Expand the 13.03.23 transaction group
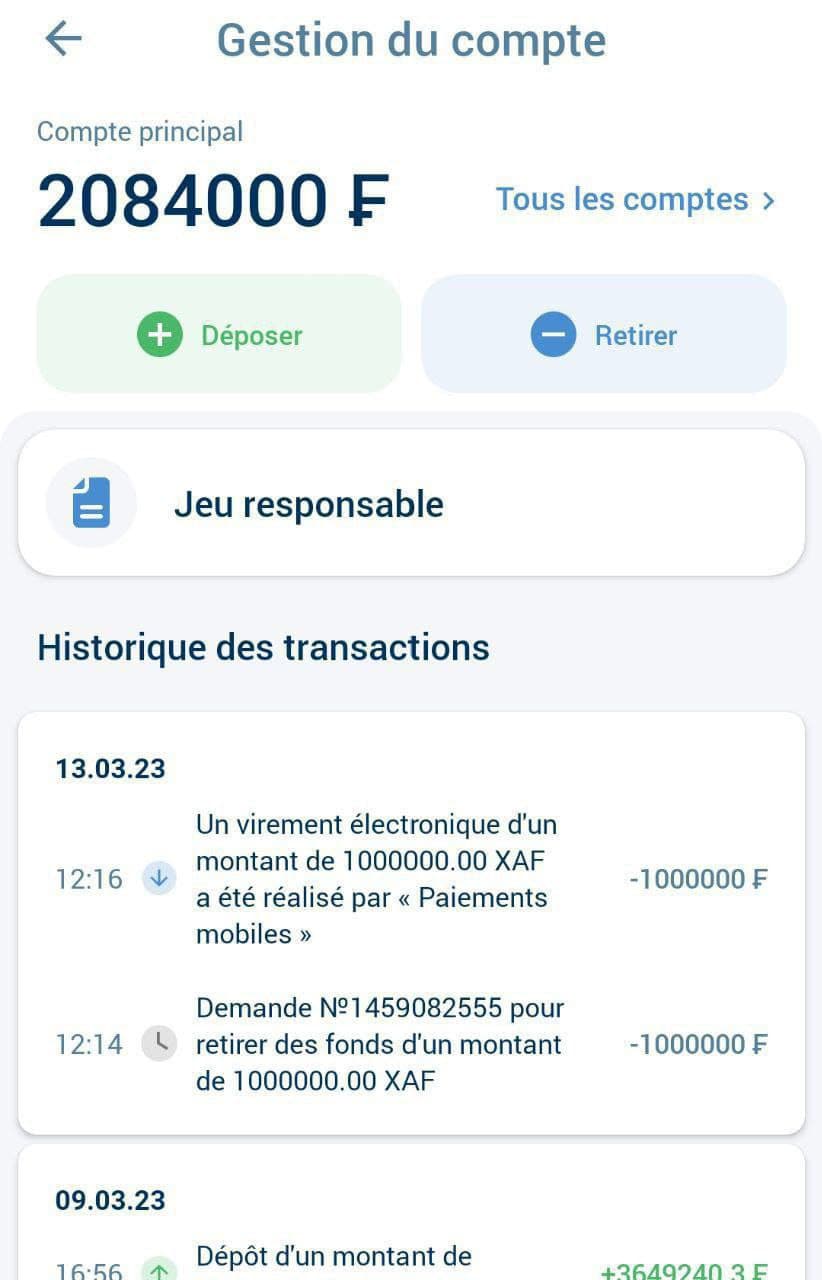822x1280 pixels. pos(110,768)
